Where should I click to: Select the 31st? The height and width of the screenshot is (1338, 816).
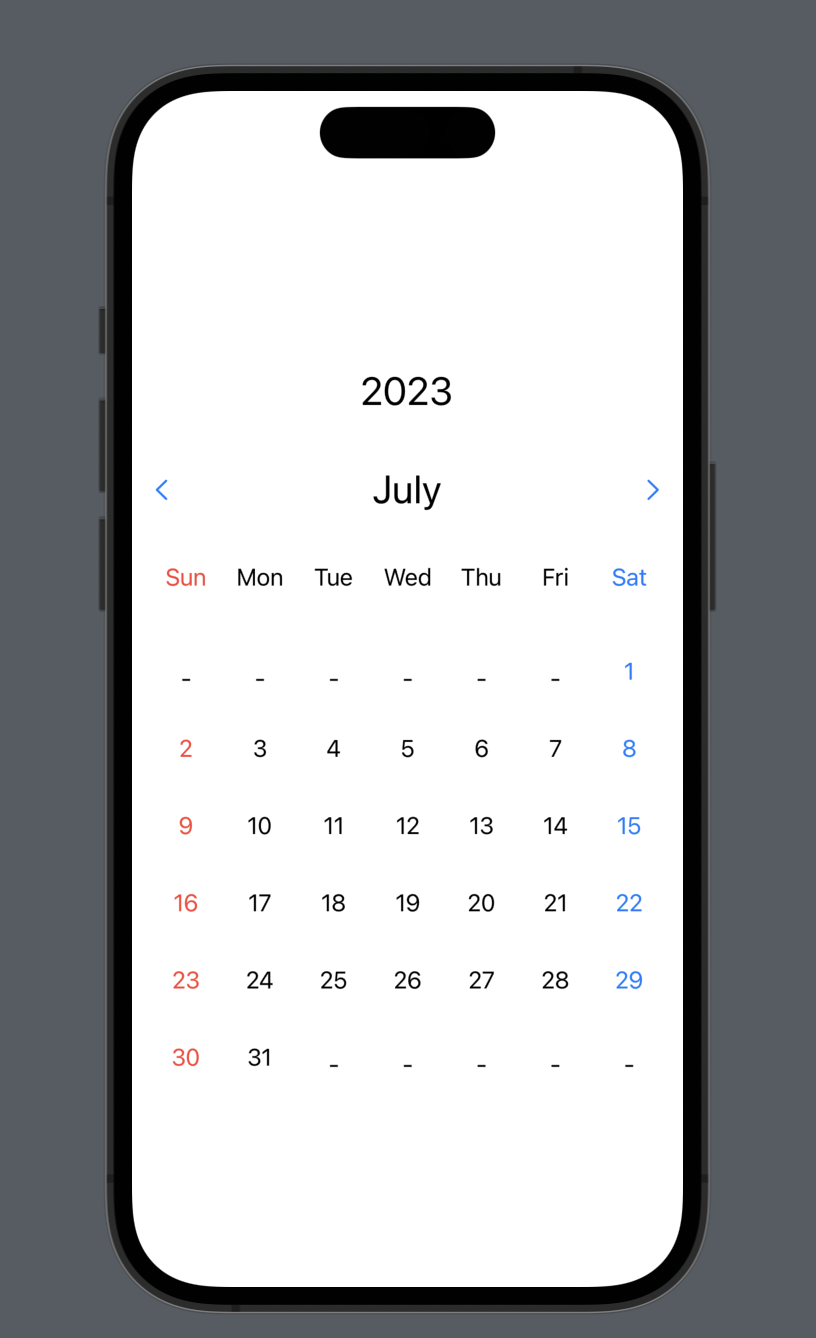click(259, 1057)
